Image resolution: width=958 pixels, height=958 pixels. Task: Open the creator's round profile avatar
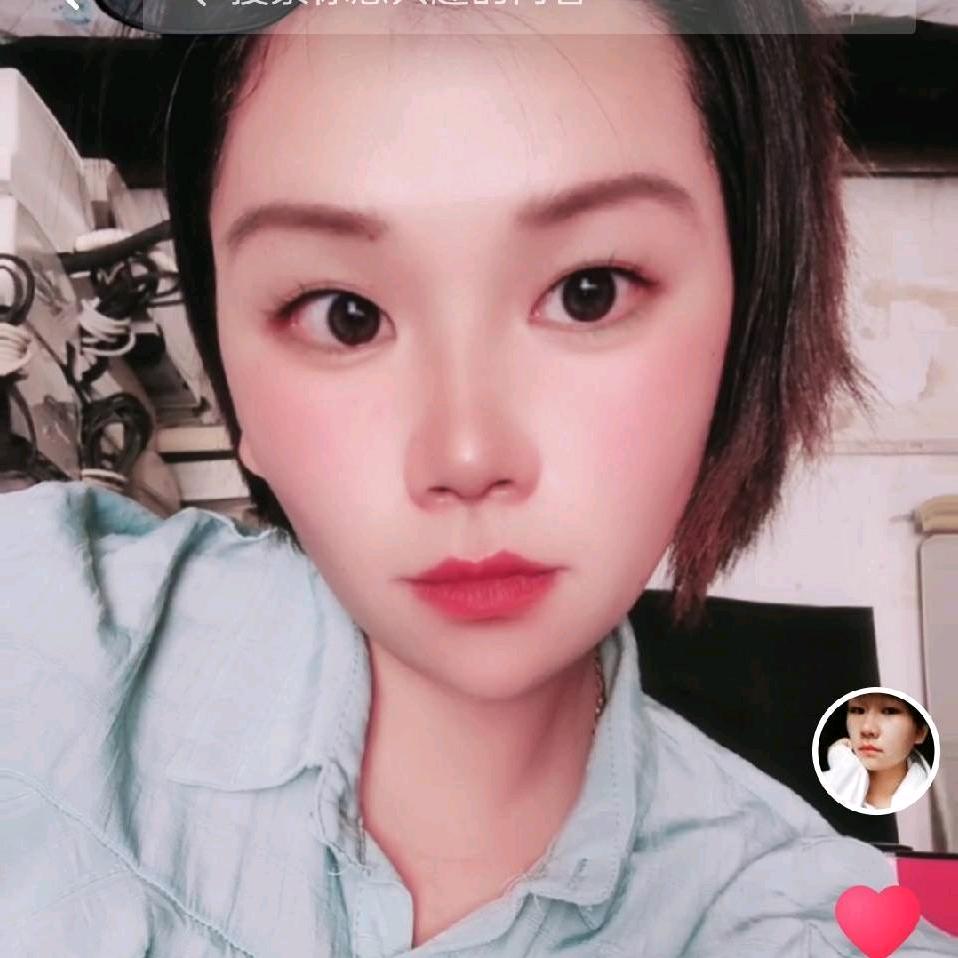876,750
